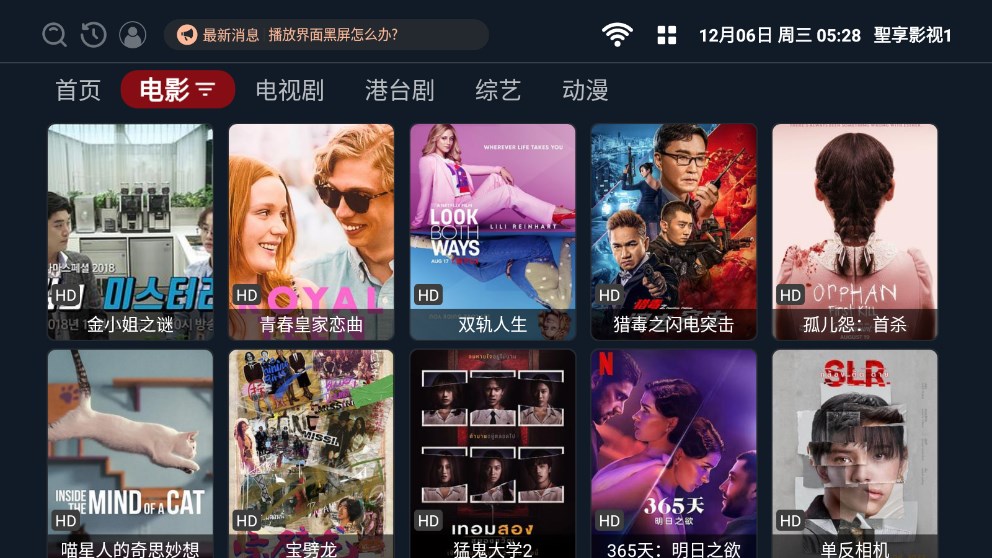Open the user profile icon
992x558 pixels.
click(132, 35)
